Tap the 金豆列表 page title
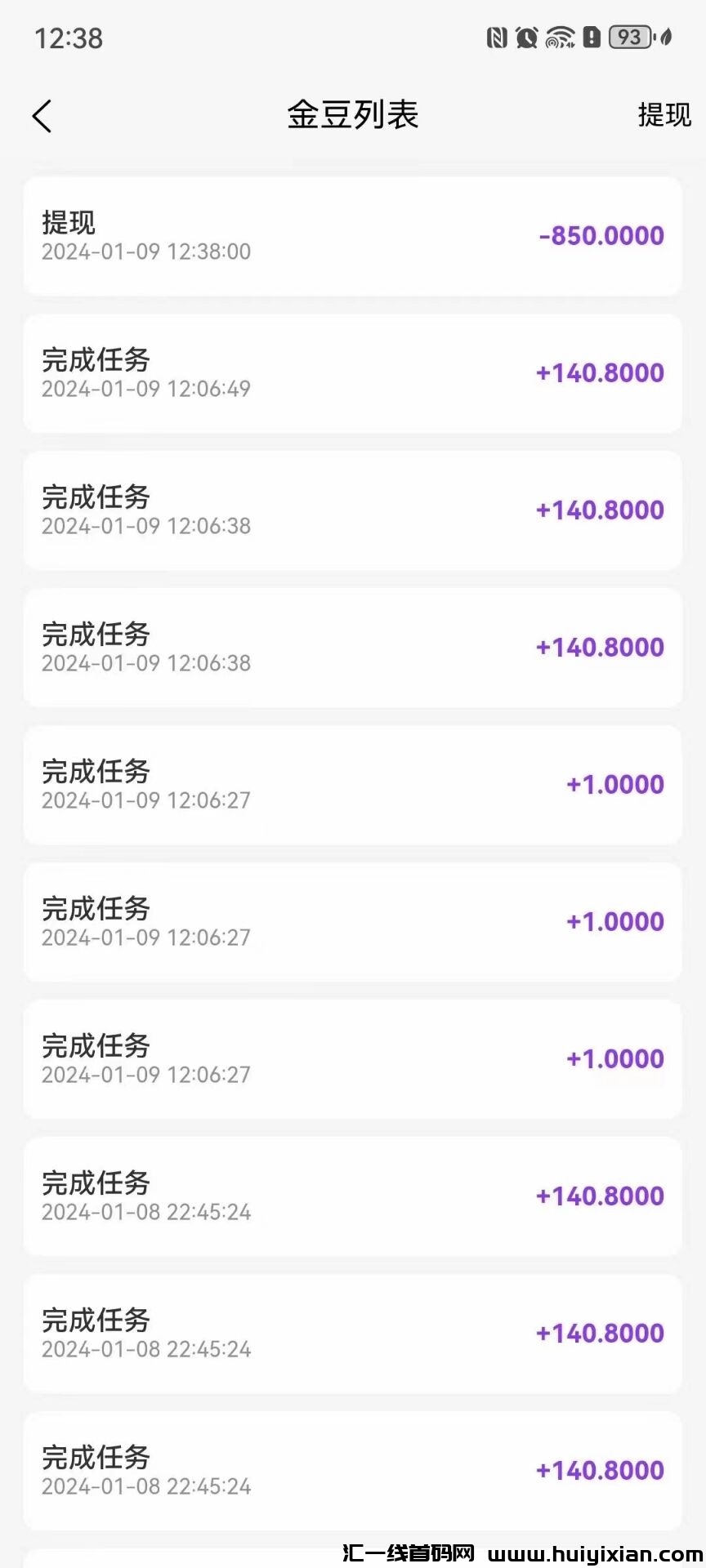Image resolution: width=706 pixels, height=1568 pixels. point(353,116)
